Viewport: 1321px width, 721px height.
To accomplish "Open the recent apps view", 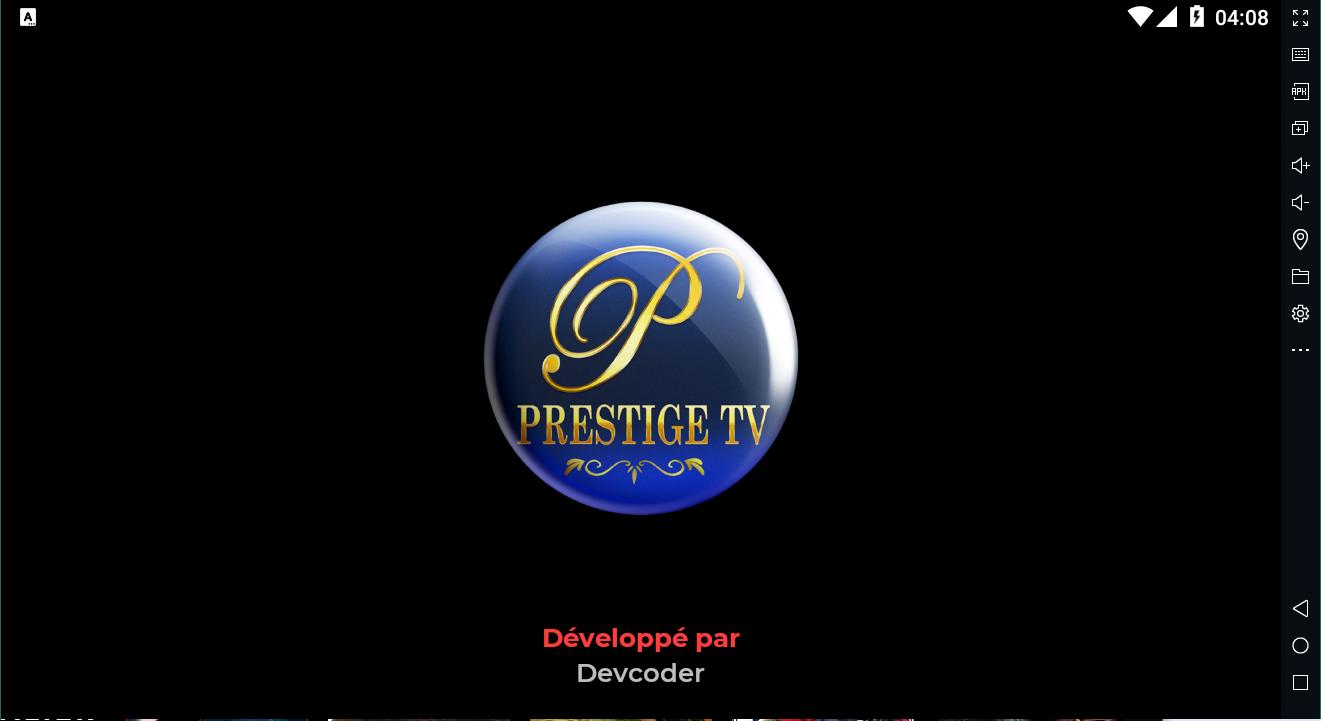I will point(1300,682).
